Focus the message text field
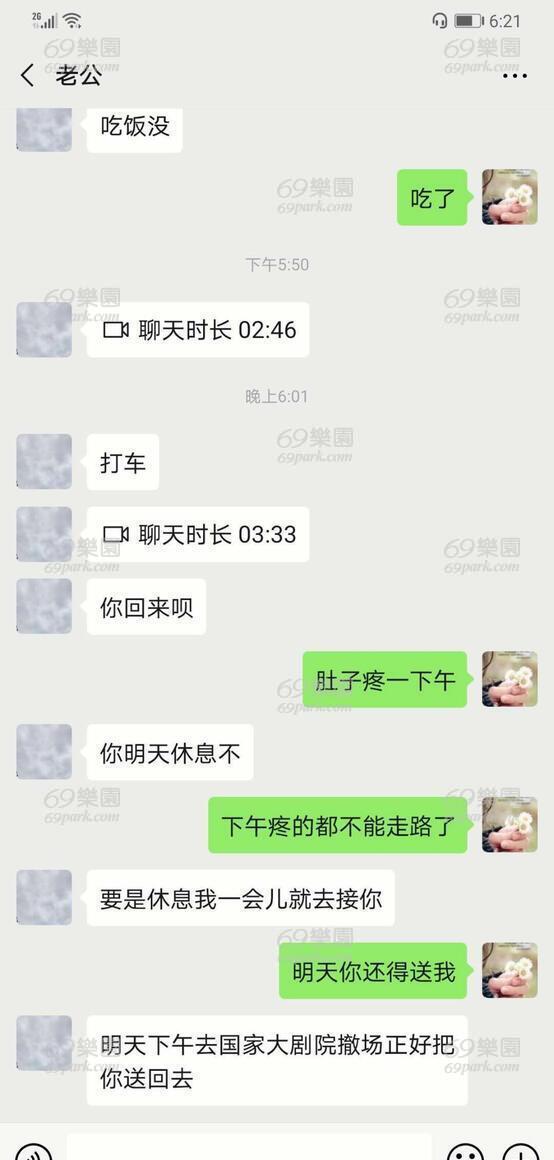The width and height of the screenshot is (554, 1160). (x=249, y=1148)
